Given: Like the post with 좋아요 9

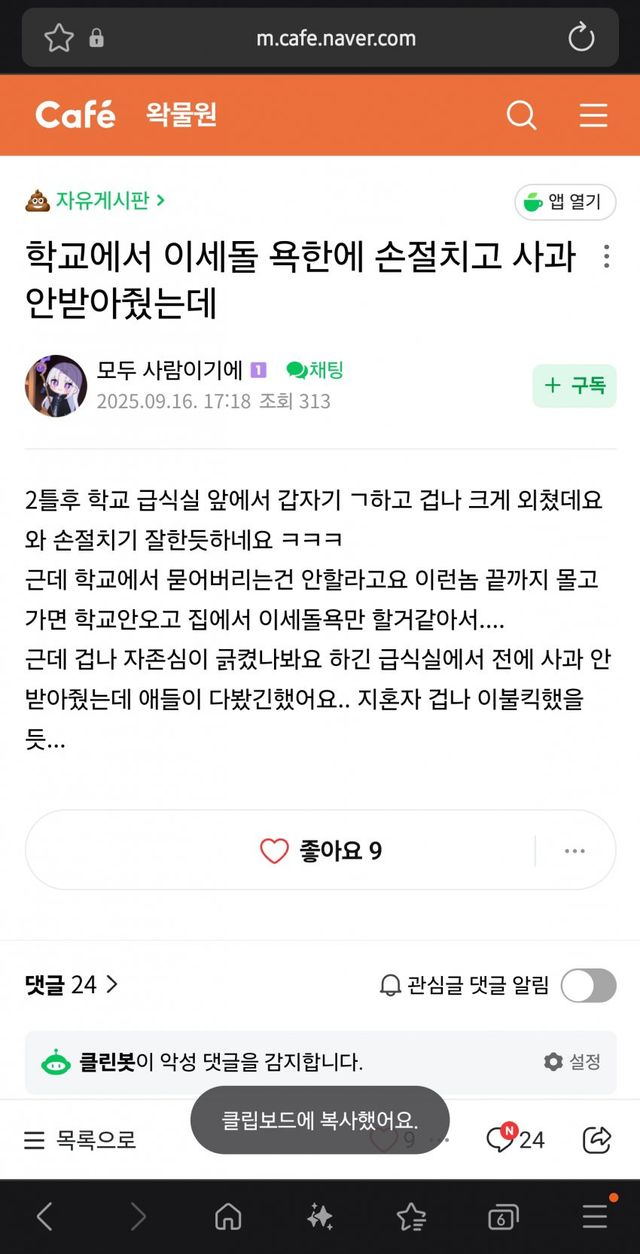Looking at the screenshot, I should tap(320, 851).
